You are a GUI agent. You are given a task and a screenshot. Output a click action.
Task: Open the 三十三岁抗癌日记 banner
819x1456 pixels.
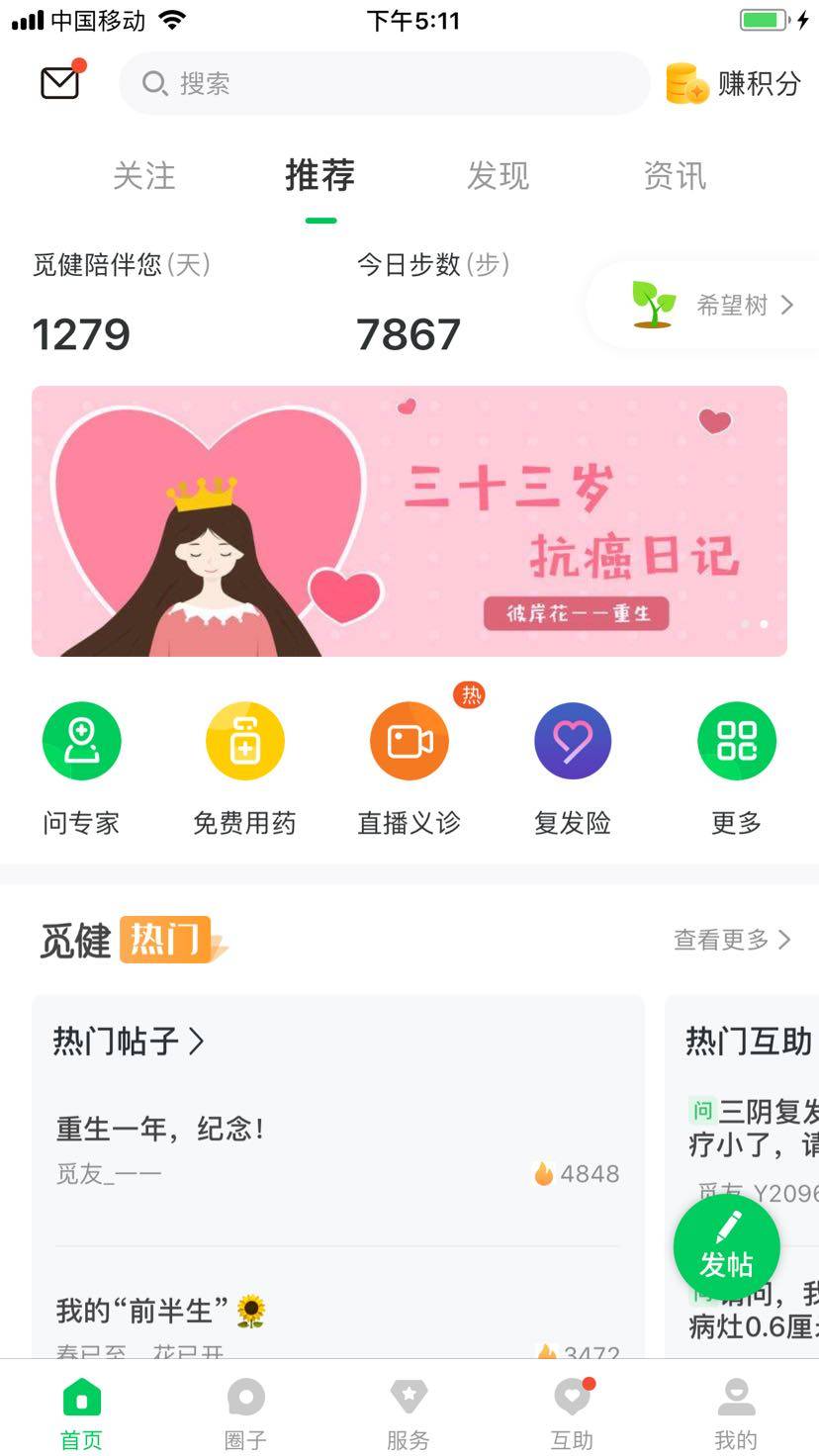pos(409,521)
